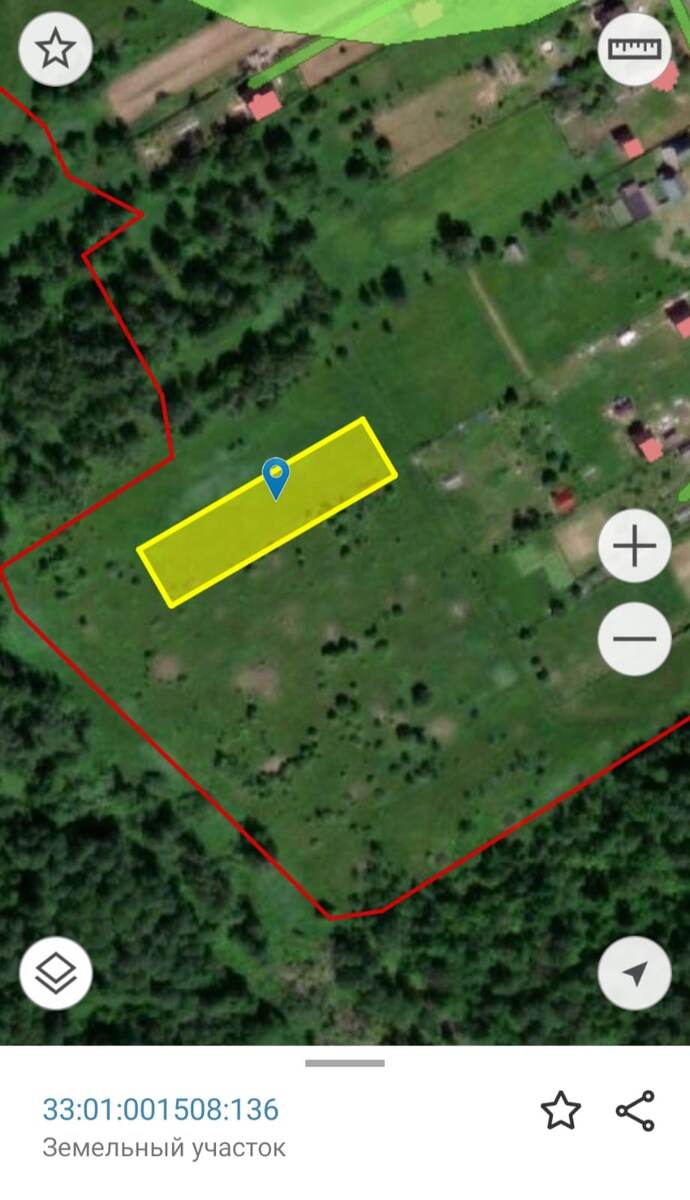The image size is (690, 1200).
Task: Center the map on my location
Action: [634, 973]
